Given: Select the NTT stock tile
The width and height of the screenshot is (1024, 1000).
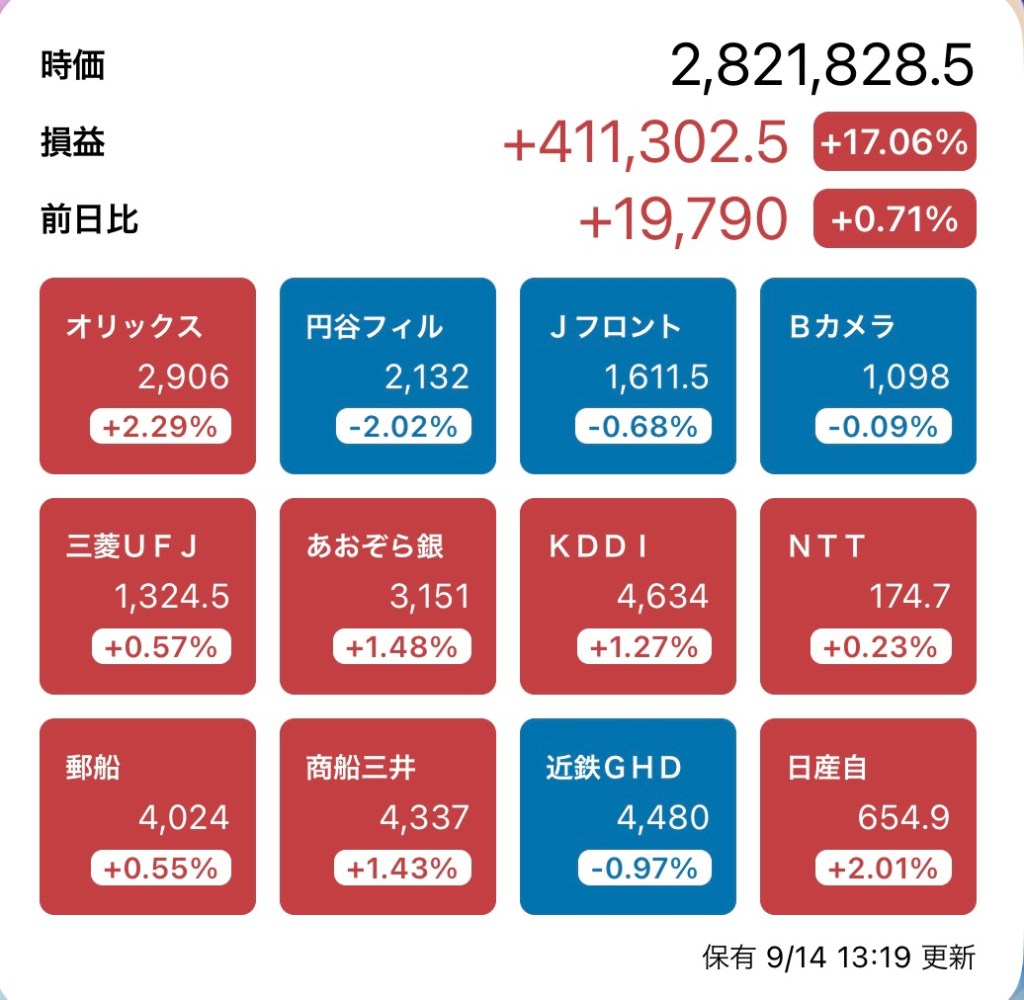Looking at the screenshot, I should click(868, 596).
